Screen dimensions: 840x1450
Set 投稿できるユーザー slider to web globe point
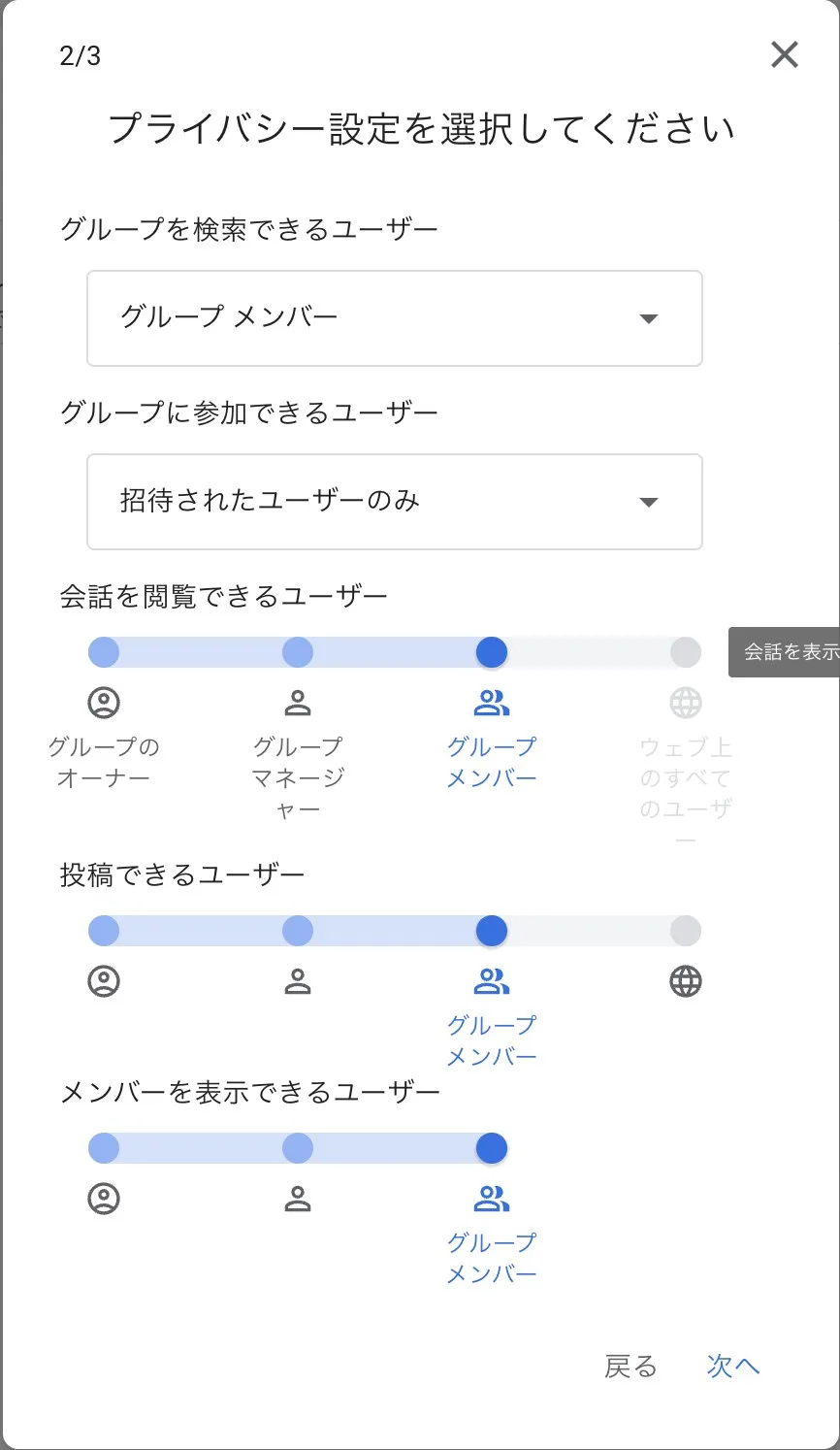(x=686, y=931)
